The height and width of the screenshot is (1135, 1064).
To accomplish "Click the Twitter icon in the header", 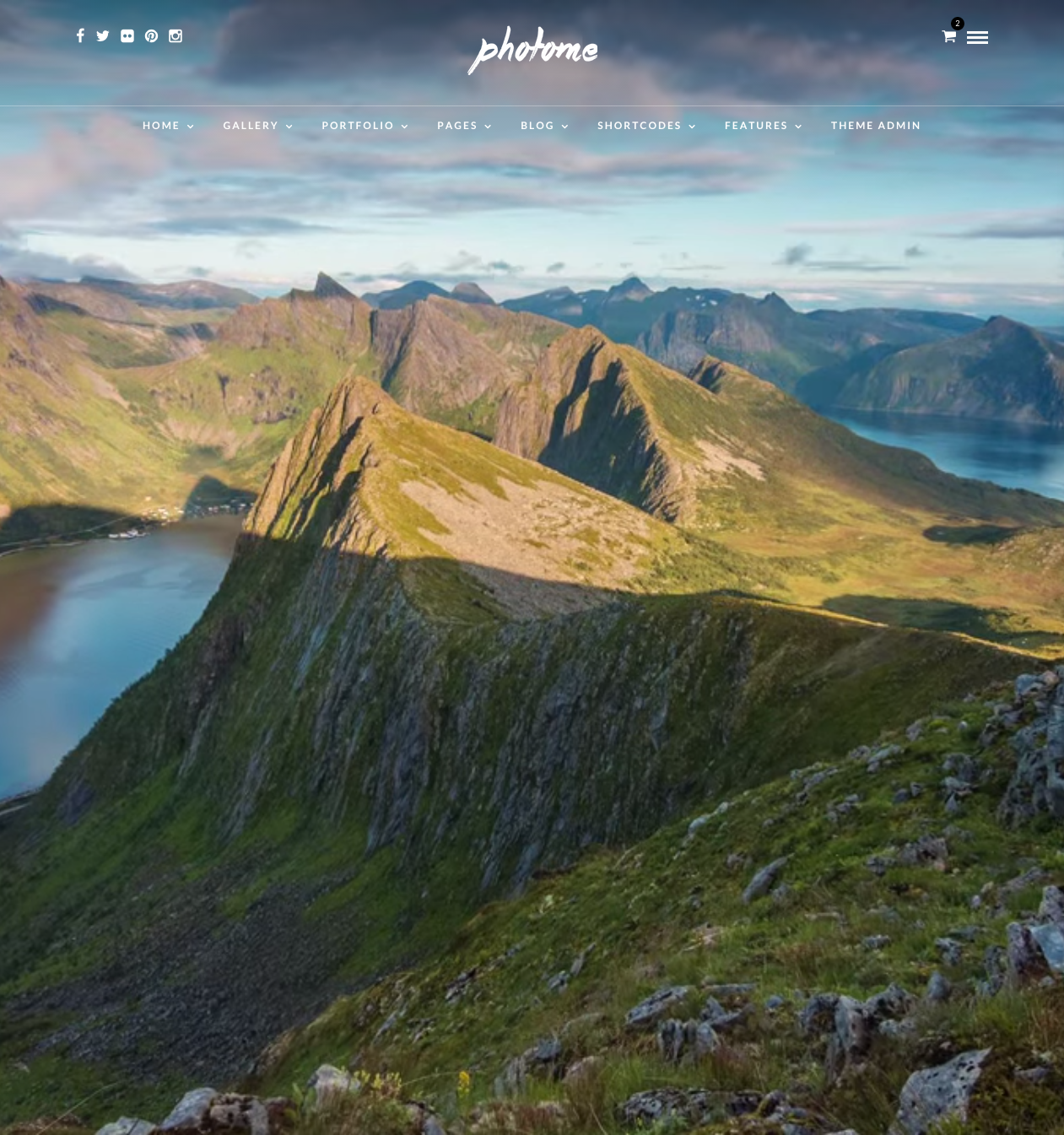I will point(102,35).
